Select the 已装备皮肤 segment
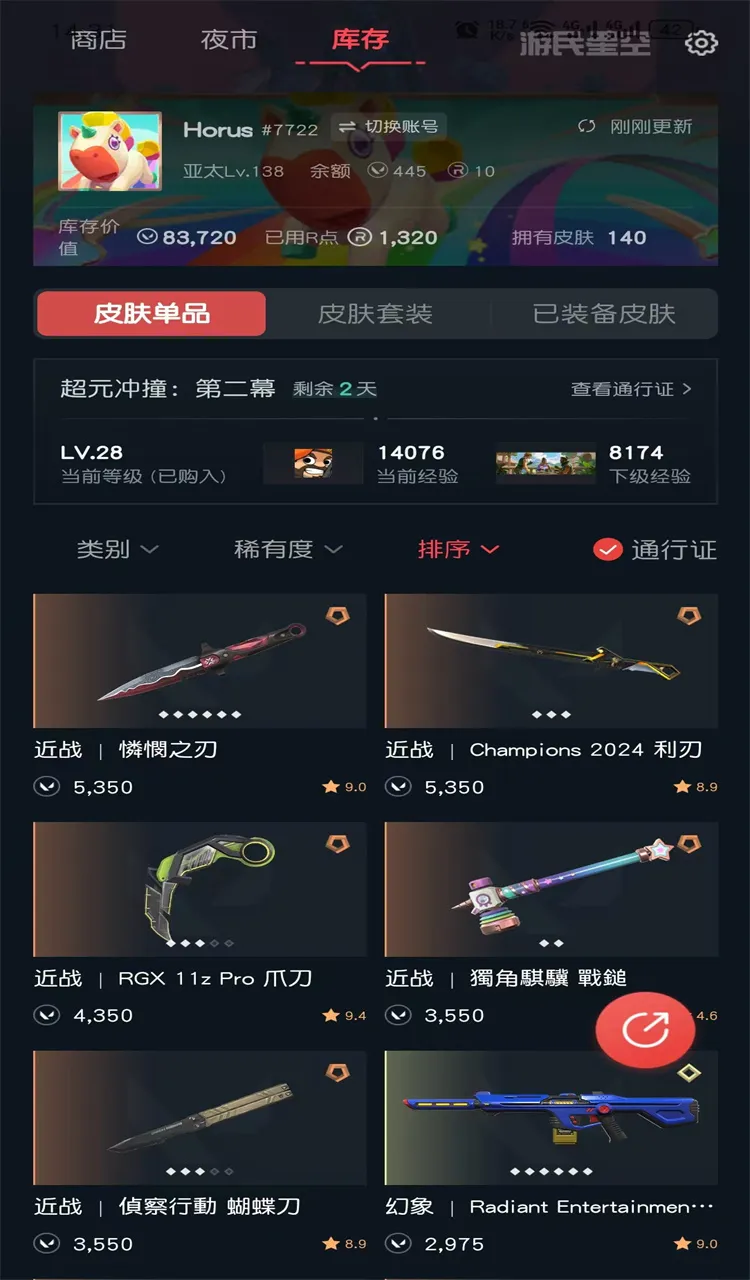The image size is (750, 1280). point(603,314)
